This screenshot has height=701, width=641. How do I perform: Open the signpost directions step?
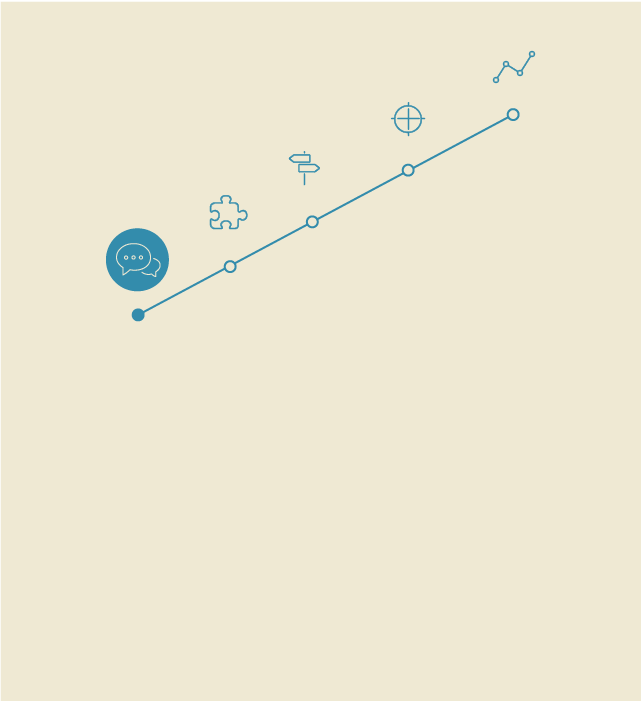click(x=305, y=167)
